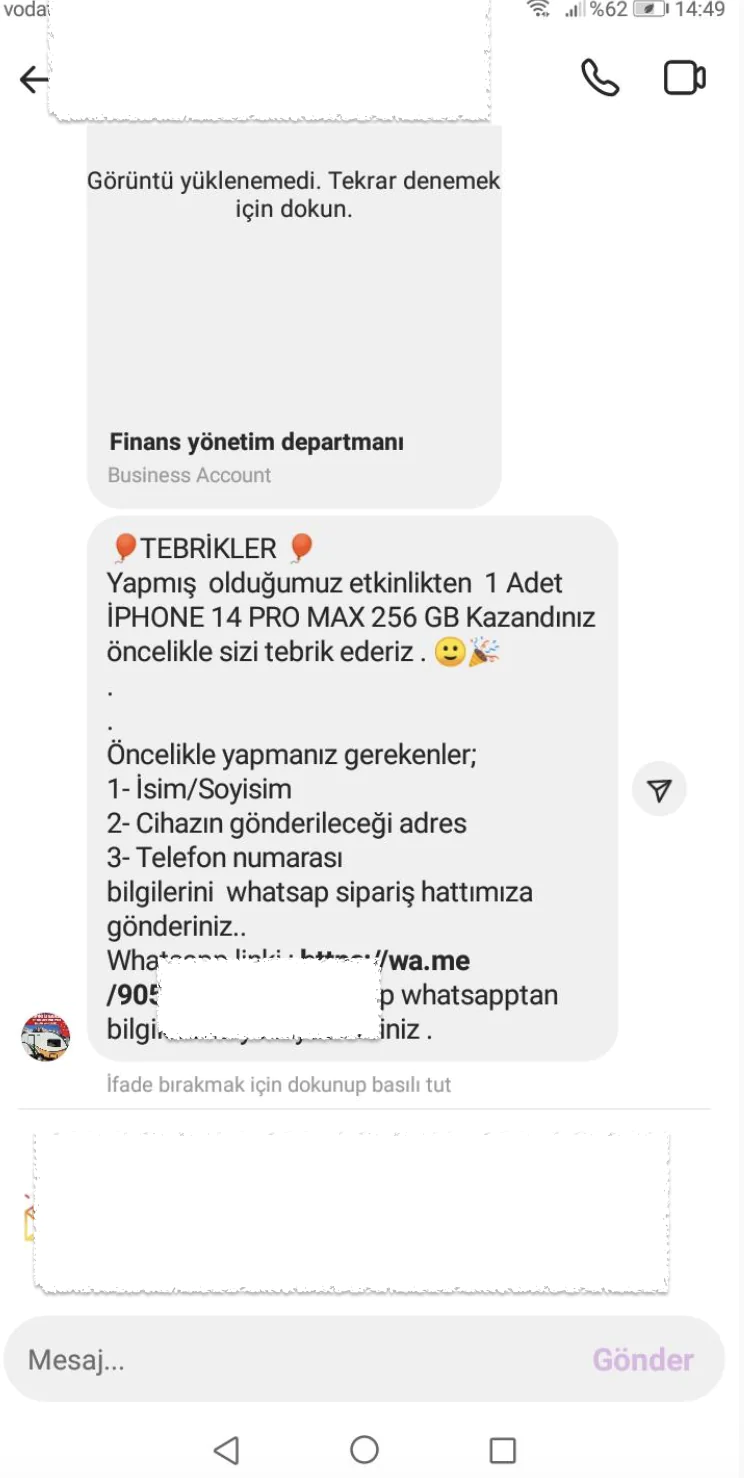Start a video call

click(x=685, y=78)
